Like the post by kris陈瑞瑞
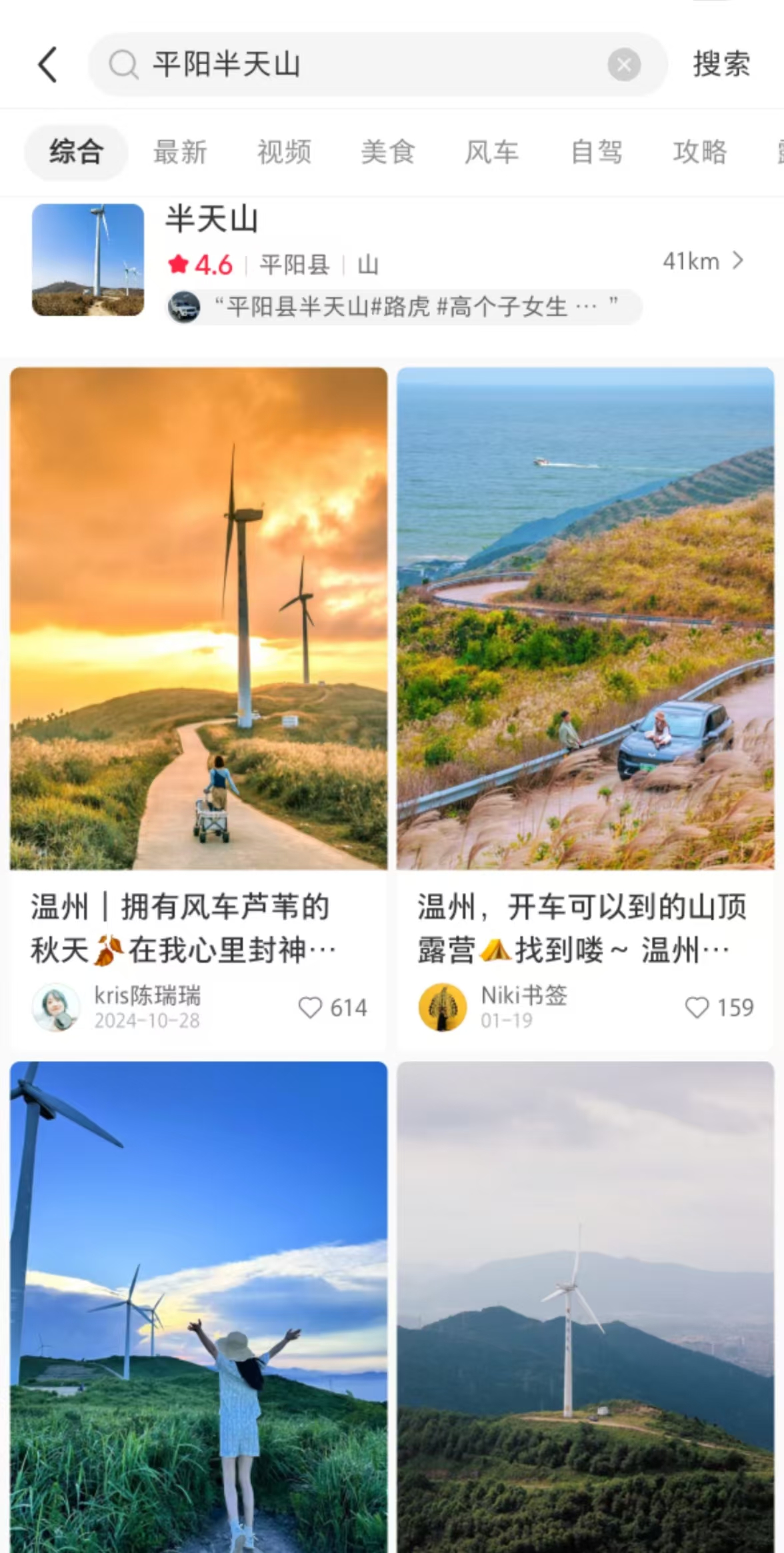784x1553 pixels. (310, 1007)
